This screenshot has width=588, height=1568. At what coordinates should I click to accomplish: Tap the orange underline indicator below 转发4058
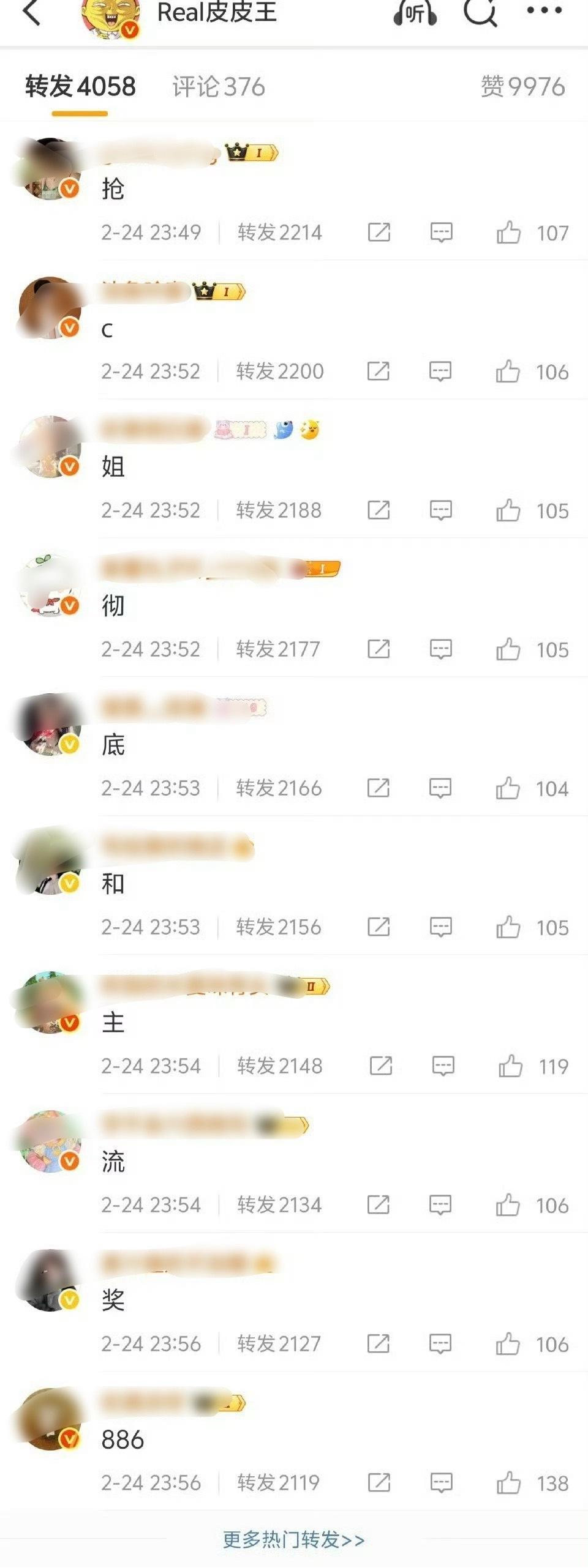tap(78, 112)
